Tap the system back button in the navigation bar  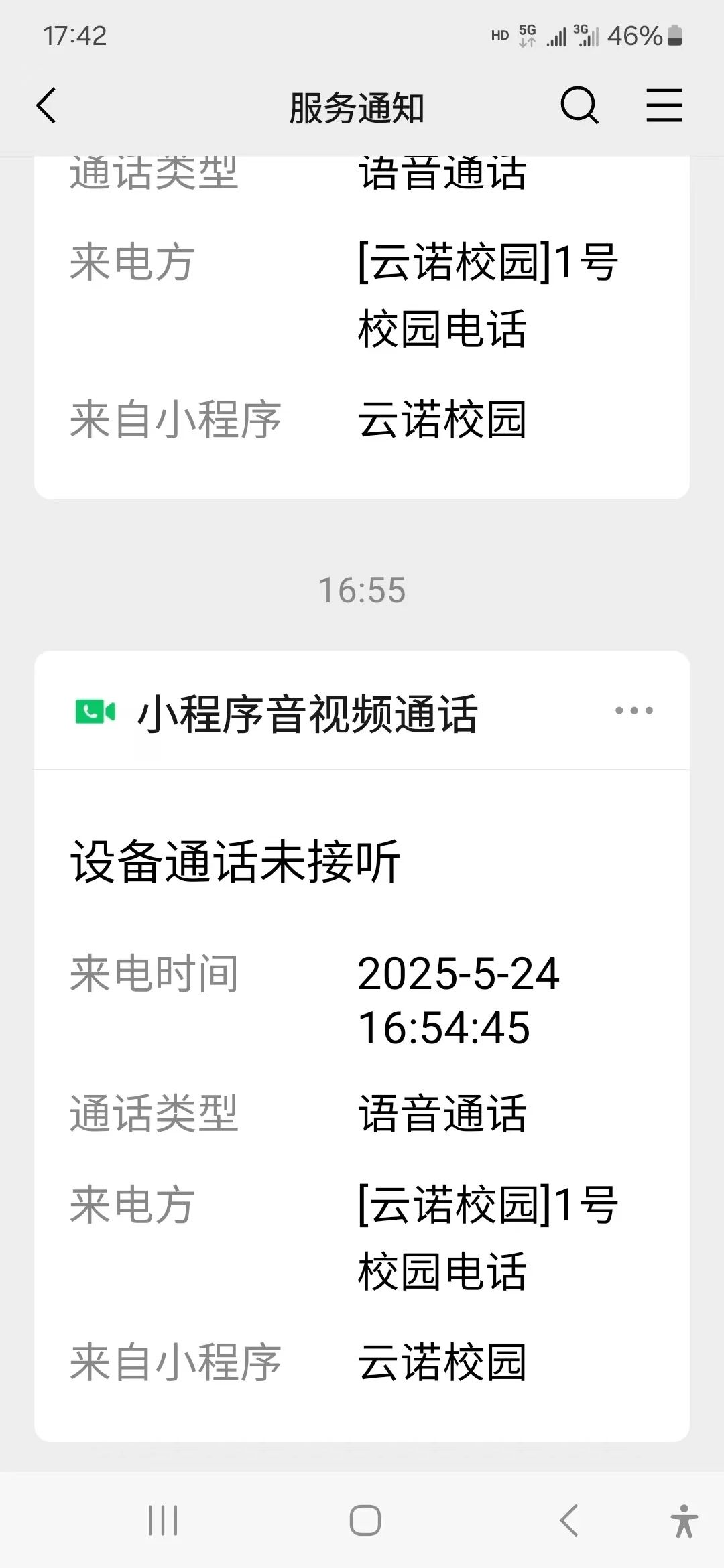pyautogui.click(x=568, y=1520)
